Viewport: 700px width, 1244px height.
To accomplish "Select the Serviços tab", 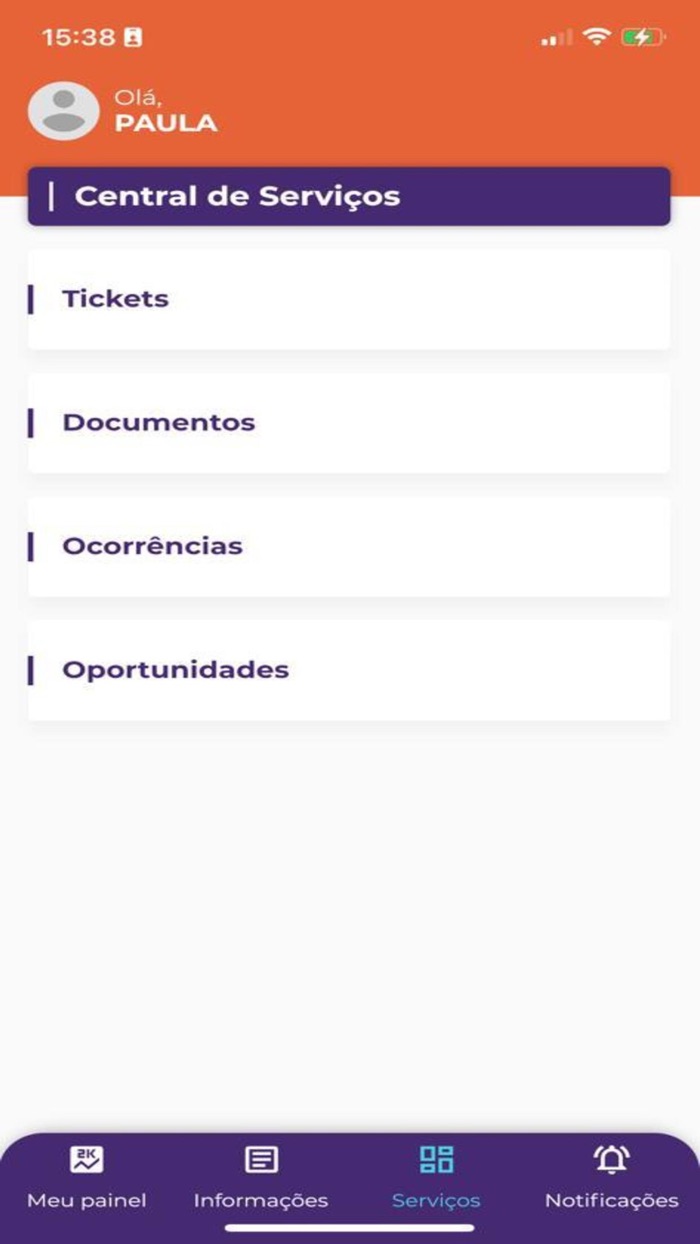I will [436, 1178].
